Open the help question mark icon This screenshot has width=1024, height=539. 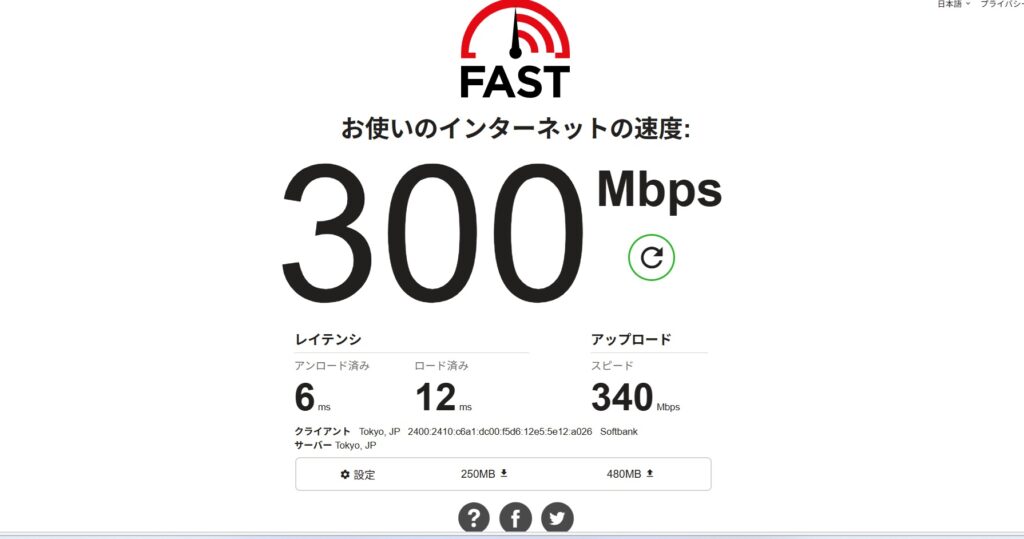point(474,518)
